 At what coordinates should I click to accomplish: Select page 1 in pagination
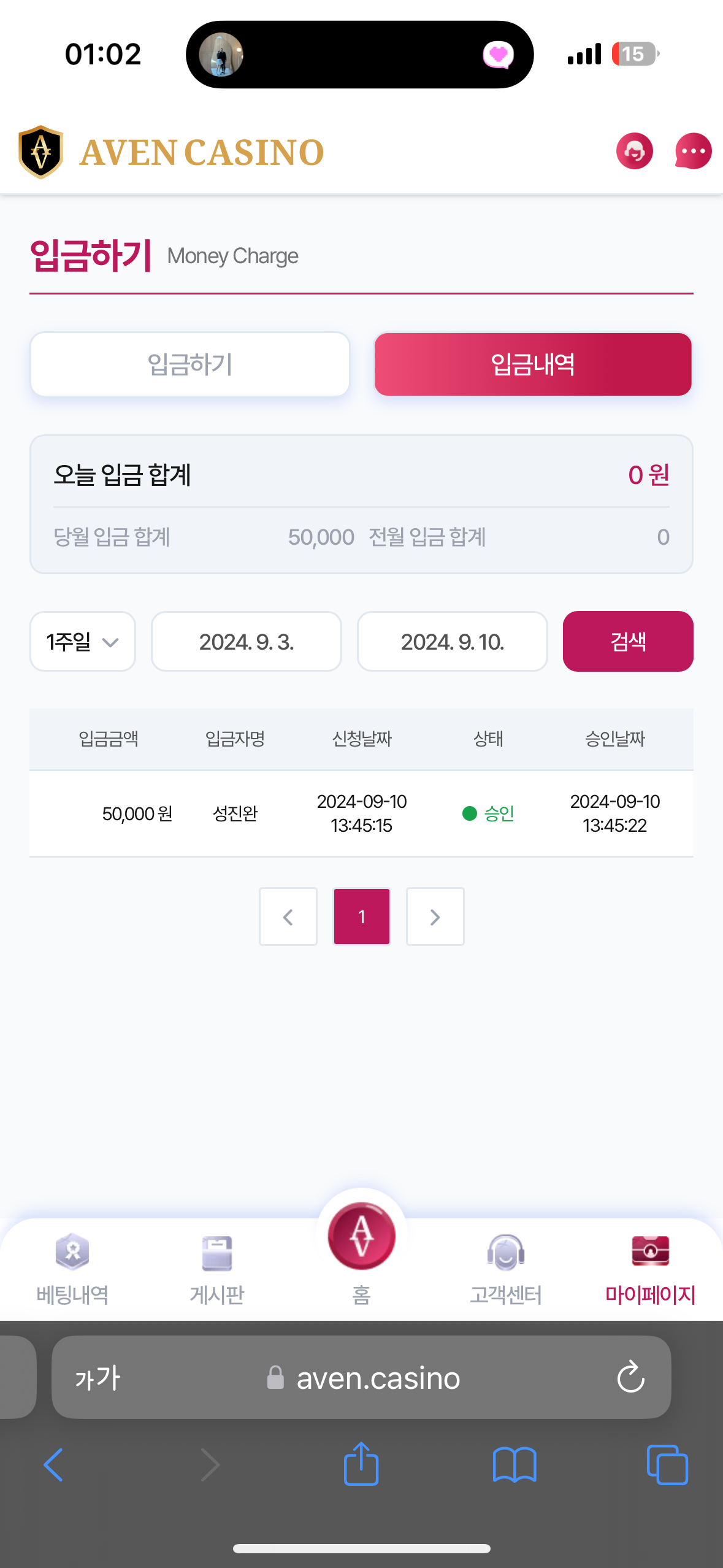(362, 917)
